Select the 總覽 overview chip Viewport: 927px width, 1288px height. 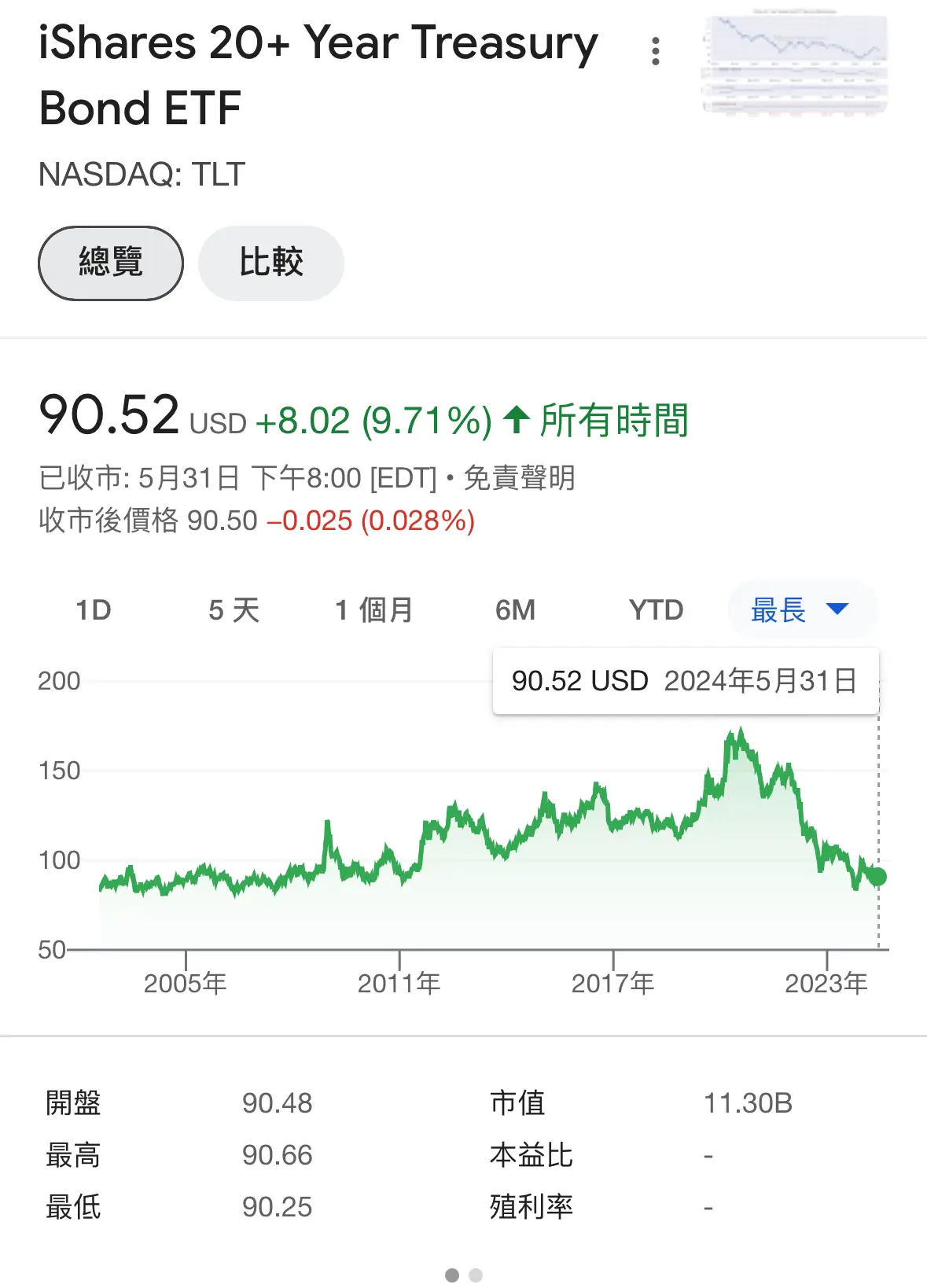(111, 263)
